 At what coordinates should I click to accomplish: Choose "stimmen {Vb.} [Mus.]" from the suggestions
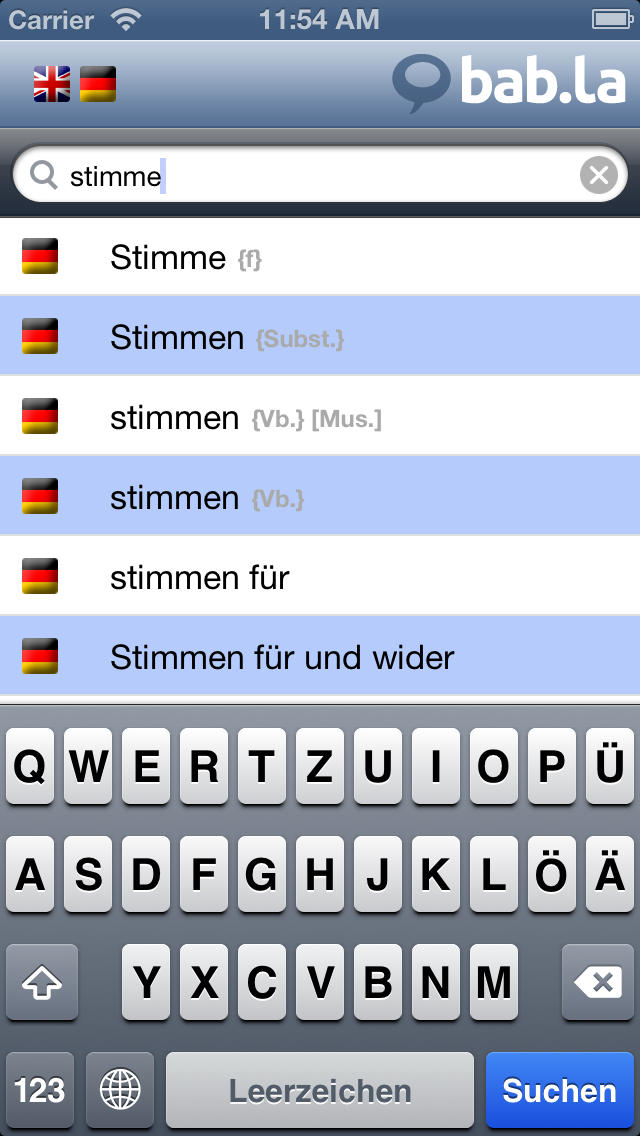click(320, 417)
